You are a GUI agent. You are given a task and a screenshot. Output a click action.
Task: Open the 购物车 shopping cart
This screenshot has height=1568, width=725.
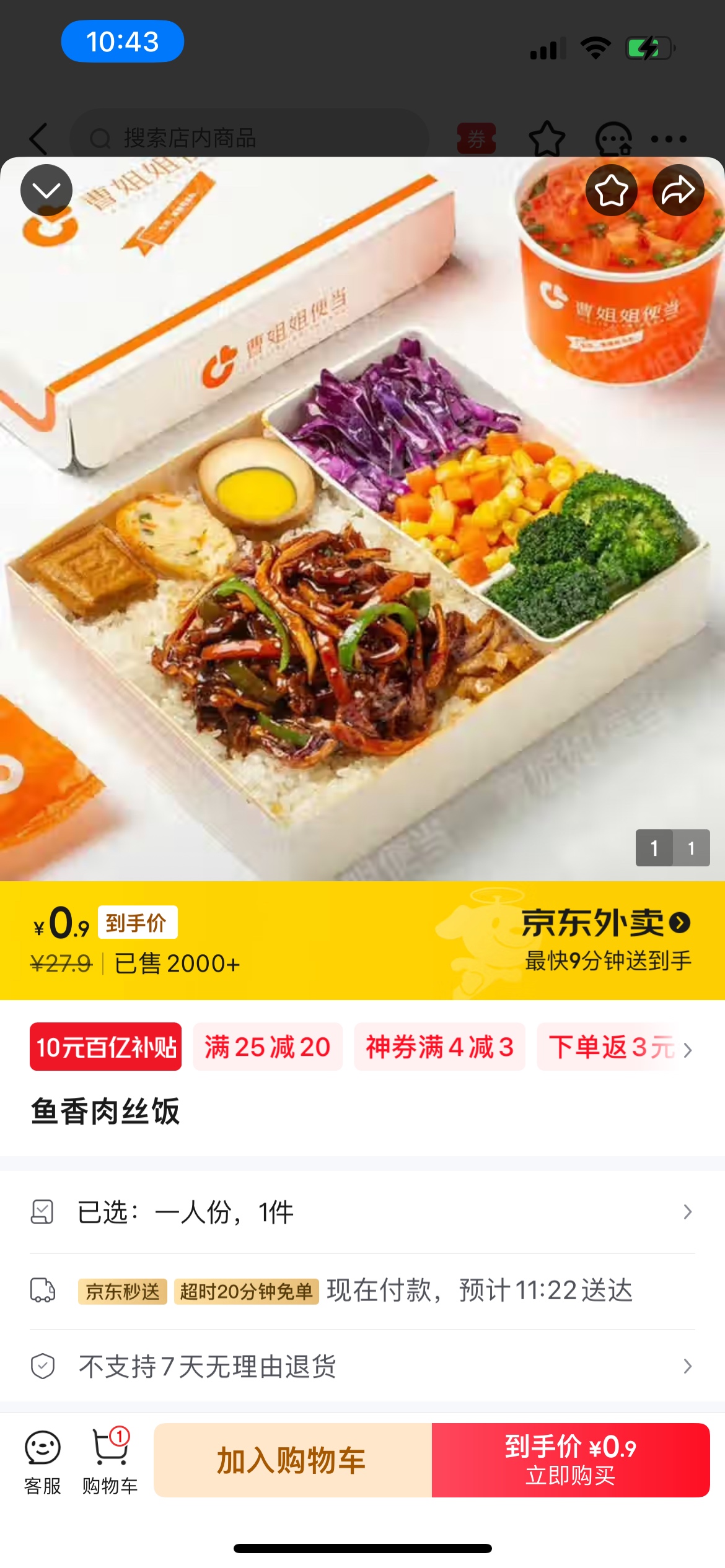tap(110, 1460)
